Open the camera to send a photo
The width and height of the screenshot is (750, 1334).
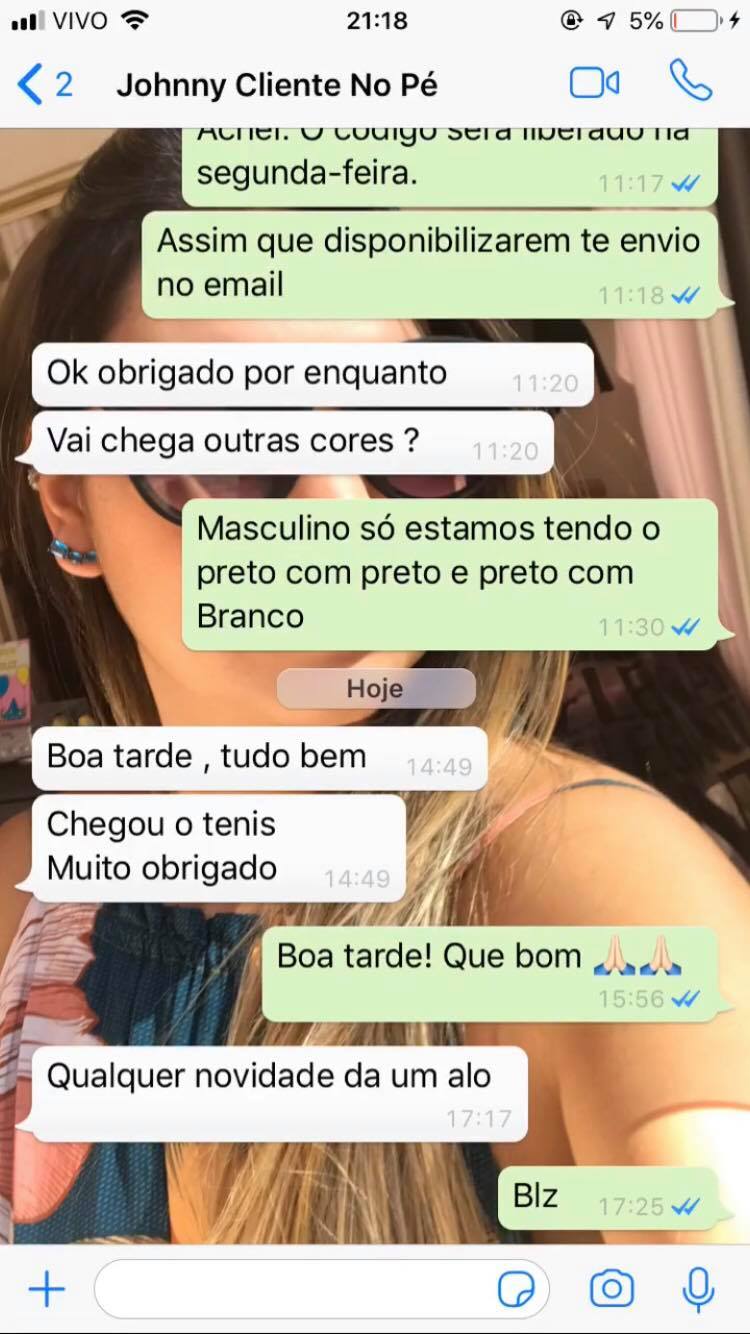(611, 1290)
